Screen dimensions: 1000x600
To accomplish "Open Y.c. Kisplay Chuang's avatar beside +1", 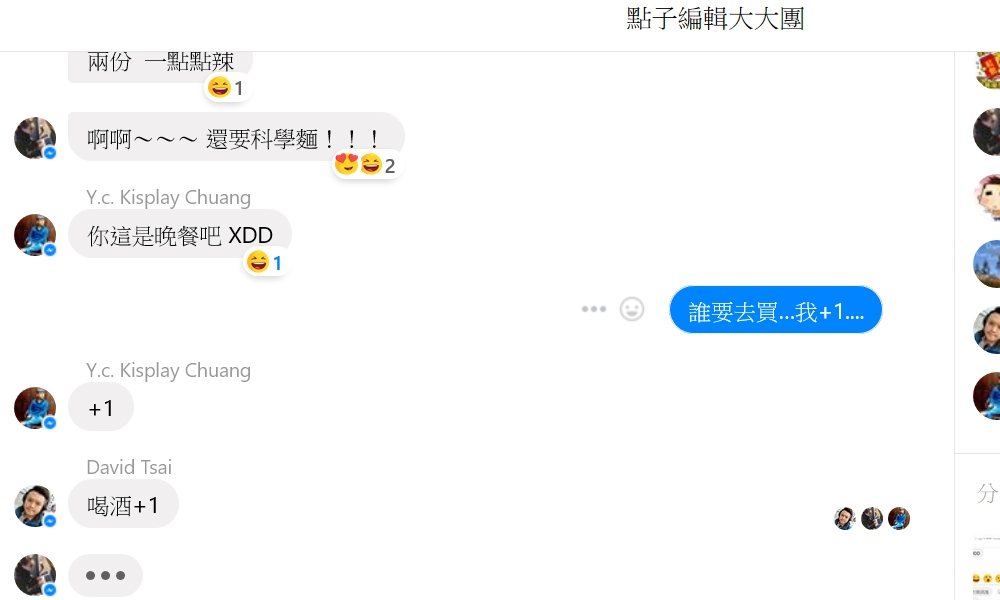I will click(35, 408).
